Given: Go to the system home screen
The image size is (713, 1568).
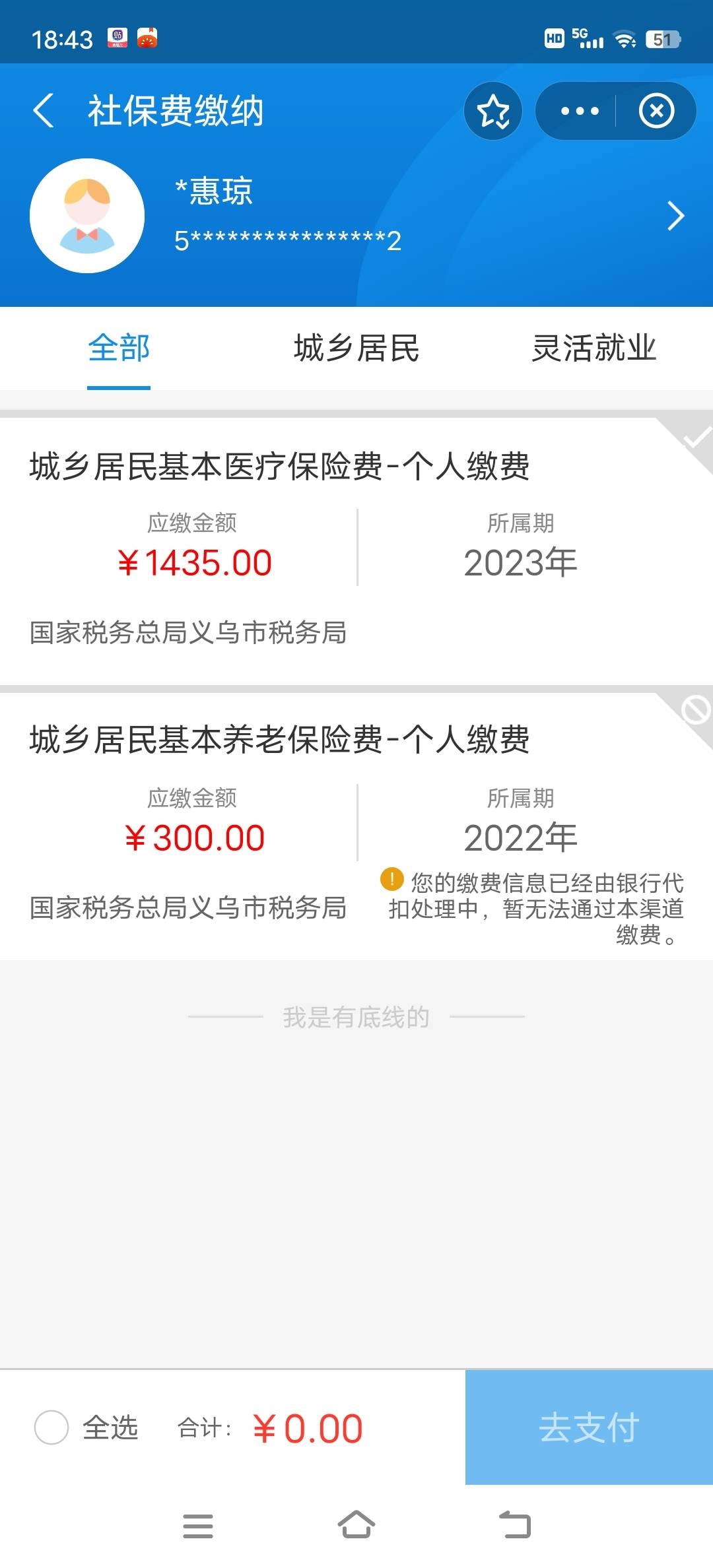Looking at the screenshot, I should point(356,1525).
